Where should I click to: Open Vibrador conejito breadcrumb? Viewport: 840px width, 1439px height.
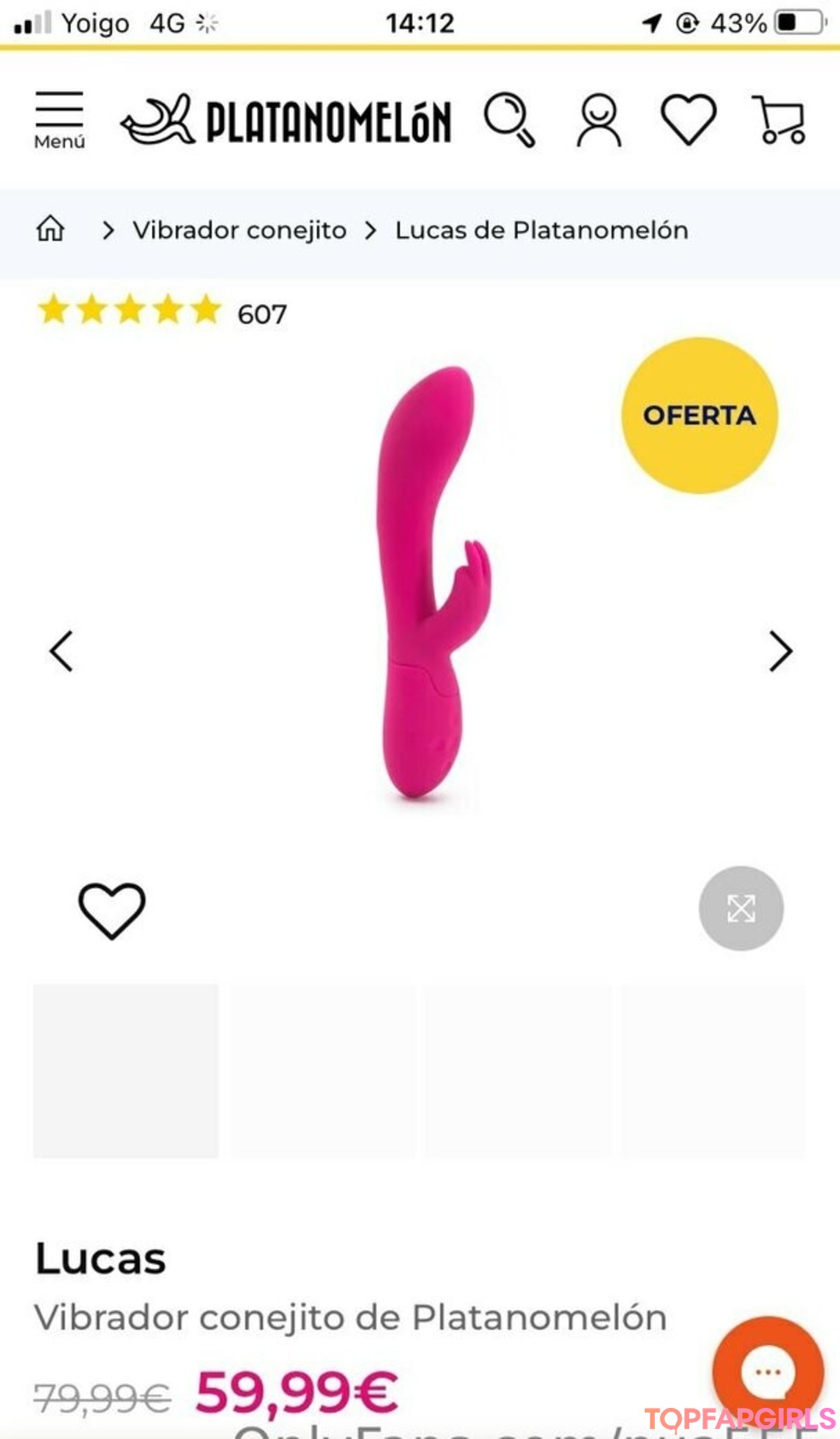[x=239, y=230]
